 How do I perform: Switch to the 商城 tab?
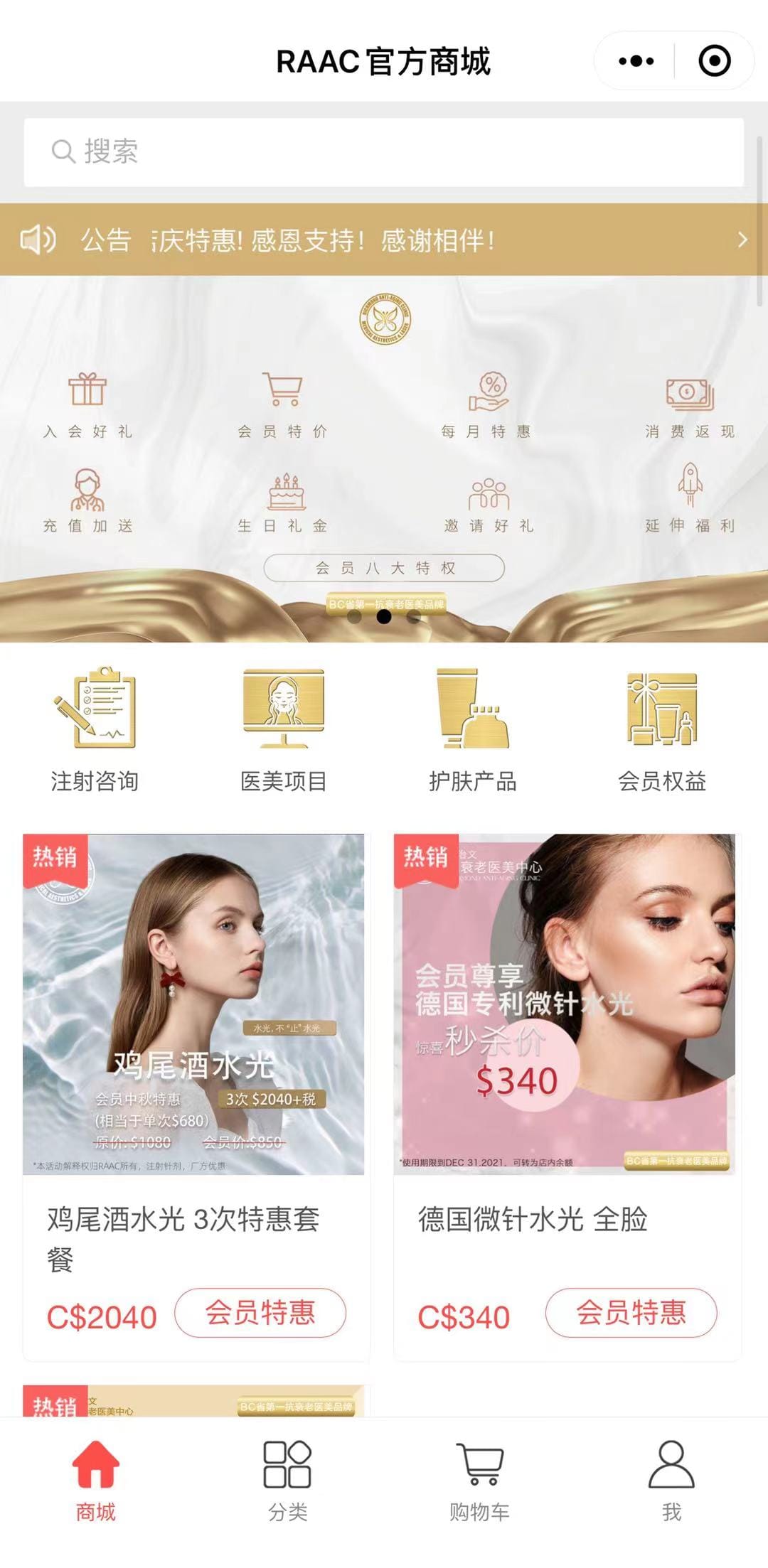point(96,1481)
